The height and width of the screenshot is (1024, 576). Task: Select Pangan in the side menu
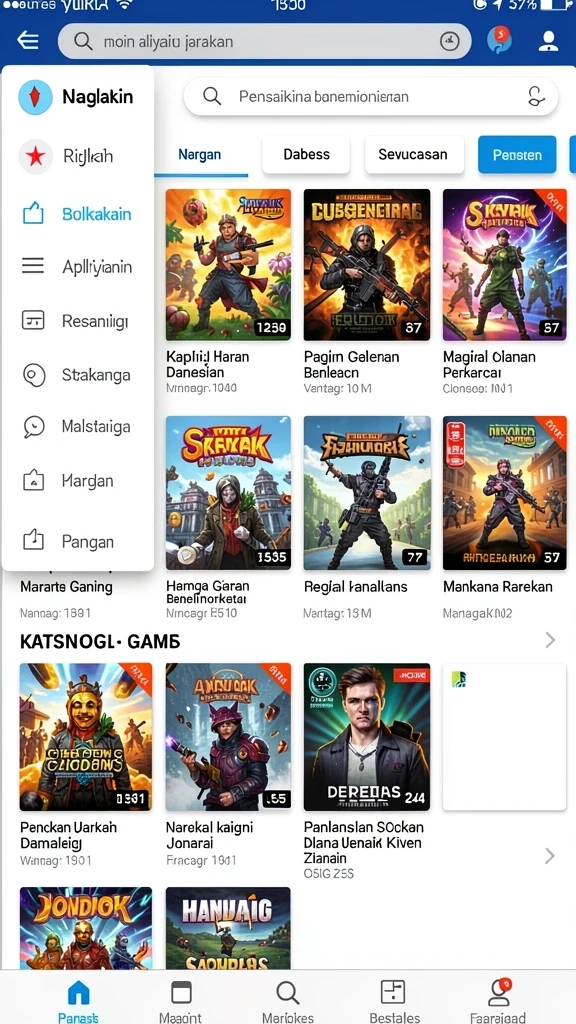[77, 541]
